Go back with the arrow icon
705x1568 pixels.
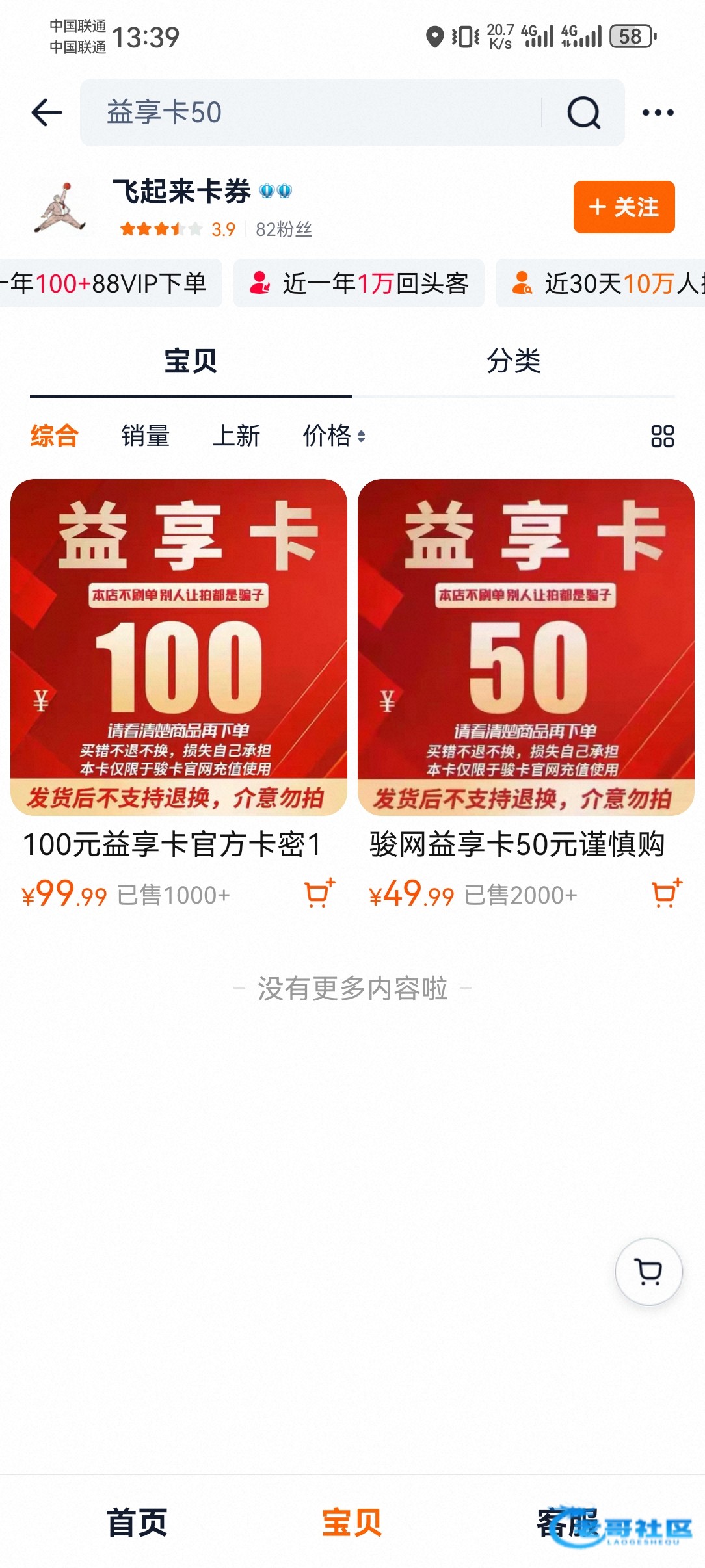47,112
